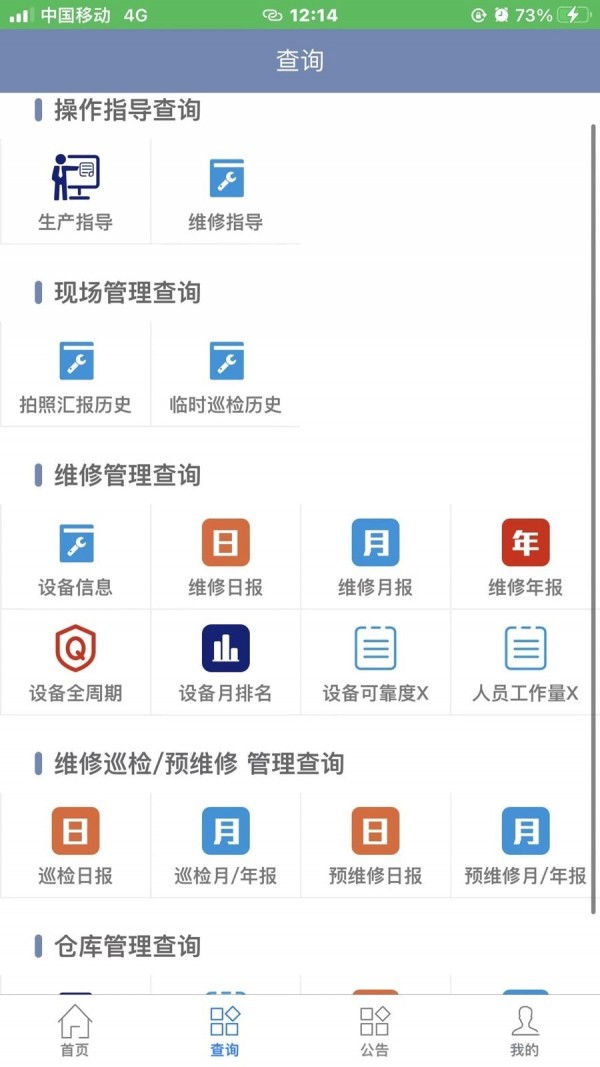Screen dimensions: 600x1067
Task: View 拍照汇报历史 photo report history
Action: (x=75, y=374)
